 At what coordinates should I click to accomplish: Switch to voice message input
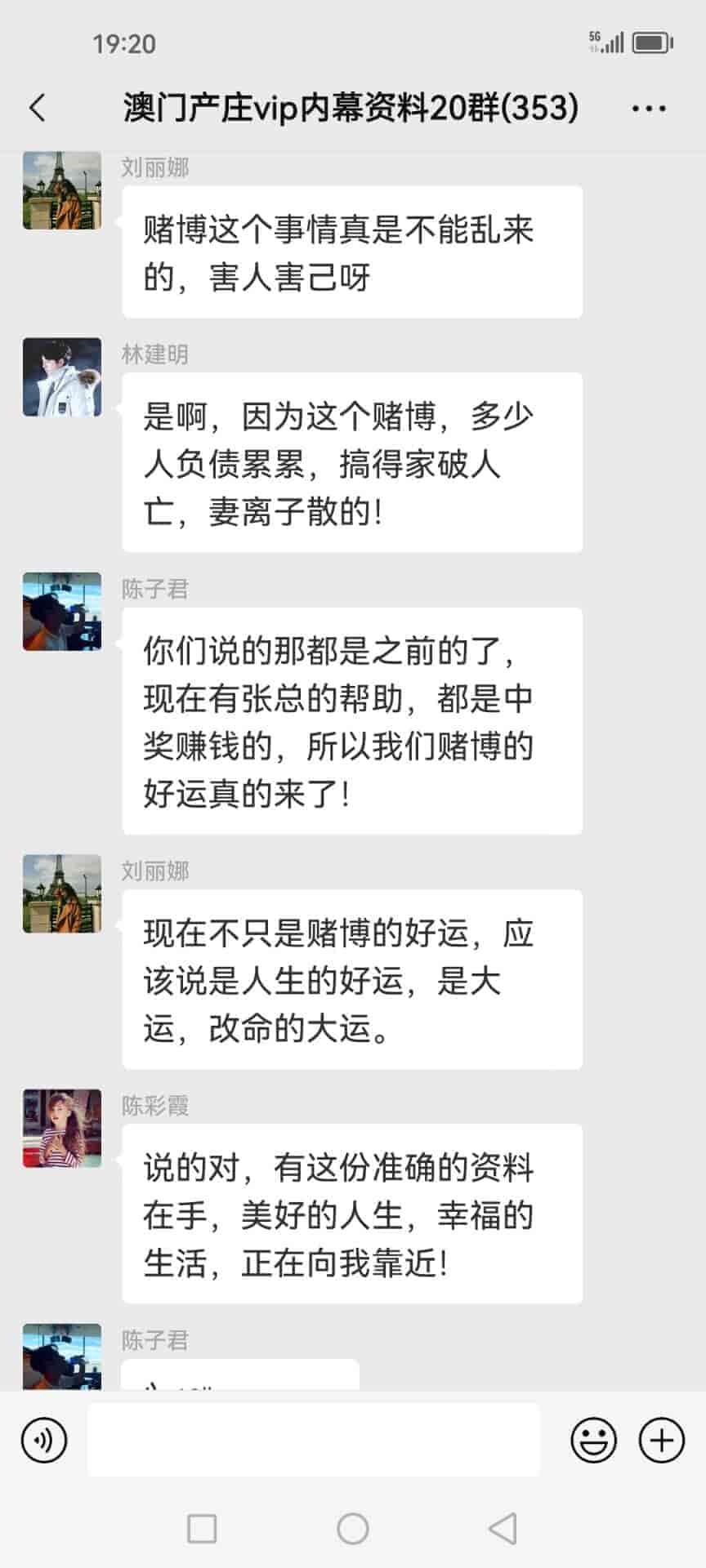tap(44, 1440)
